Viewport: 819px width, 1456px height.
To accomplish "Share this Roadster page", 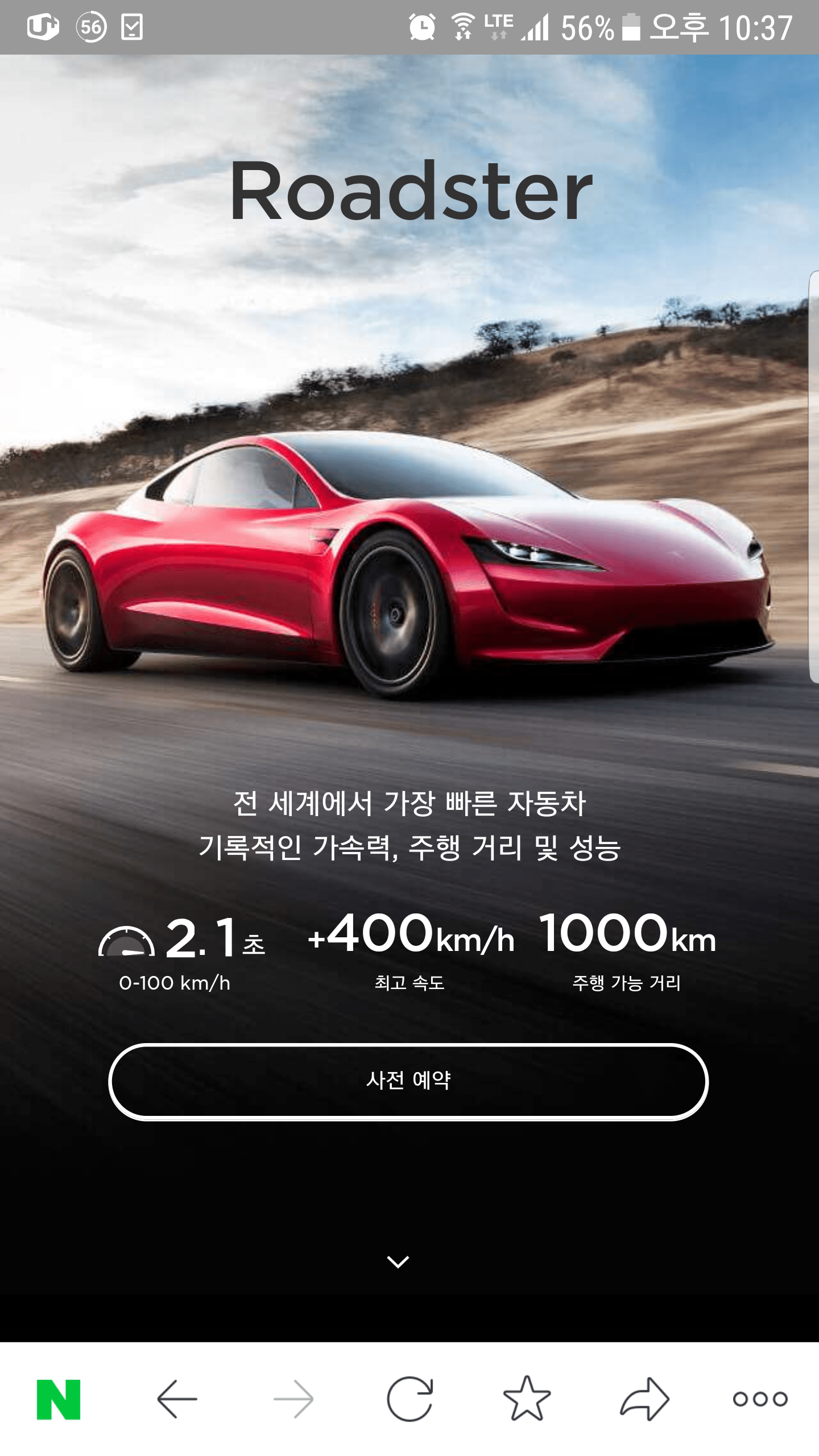I will click(644, 1399).
